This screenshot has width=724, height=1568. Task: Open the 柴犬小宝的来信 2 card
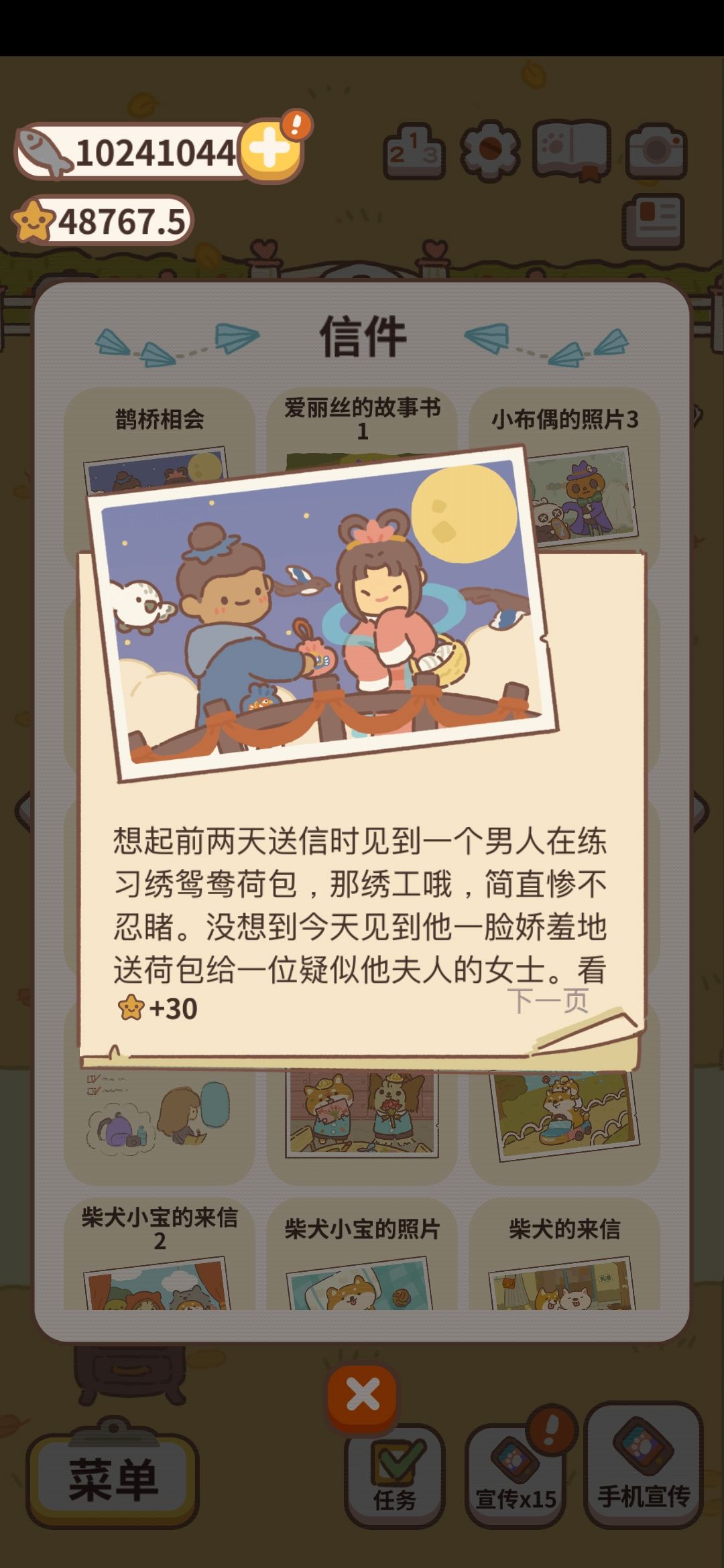[160, 1253]
